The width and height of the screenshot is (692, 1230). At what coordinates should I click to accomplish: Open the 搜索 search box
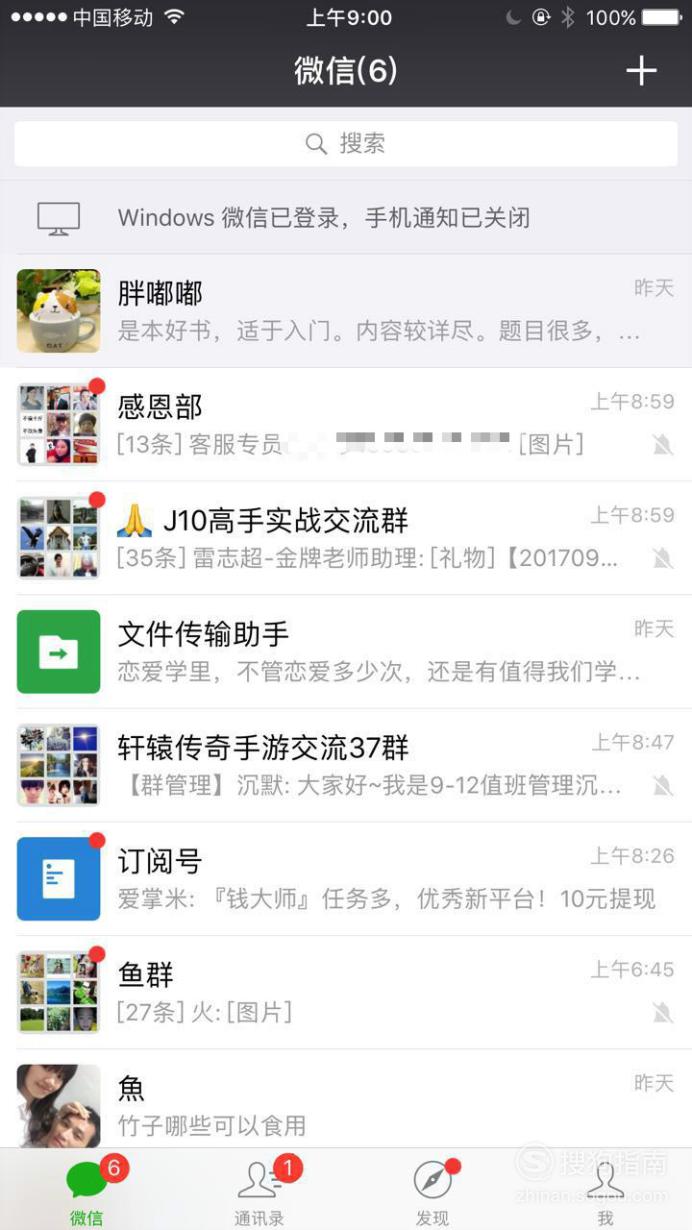coord(346,144)
